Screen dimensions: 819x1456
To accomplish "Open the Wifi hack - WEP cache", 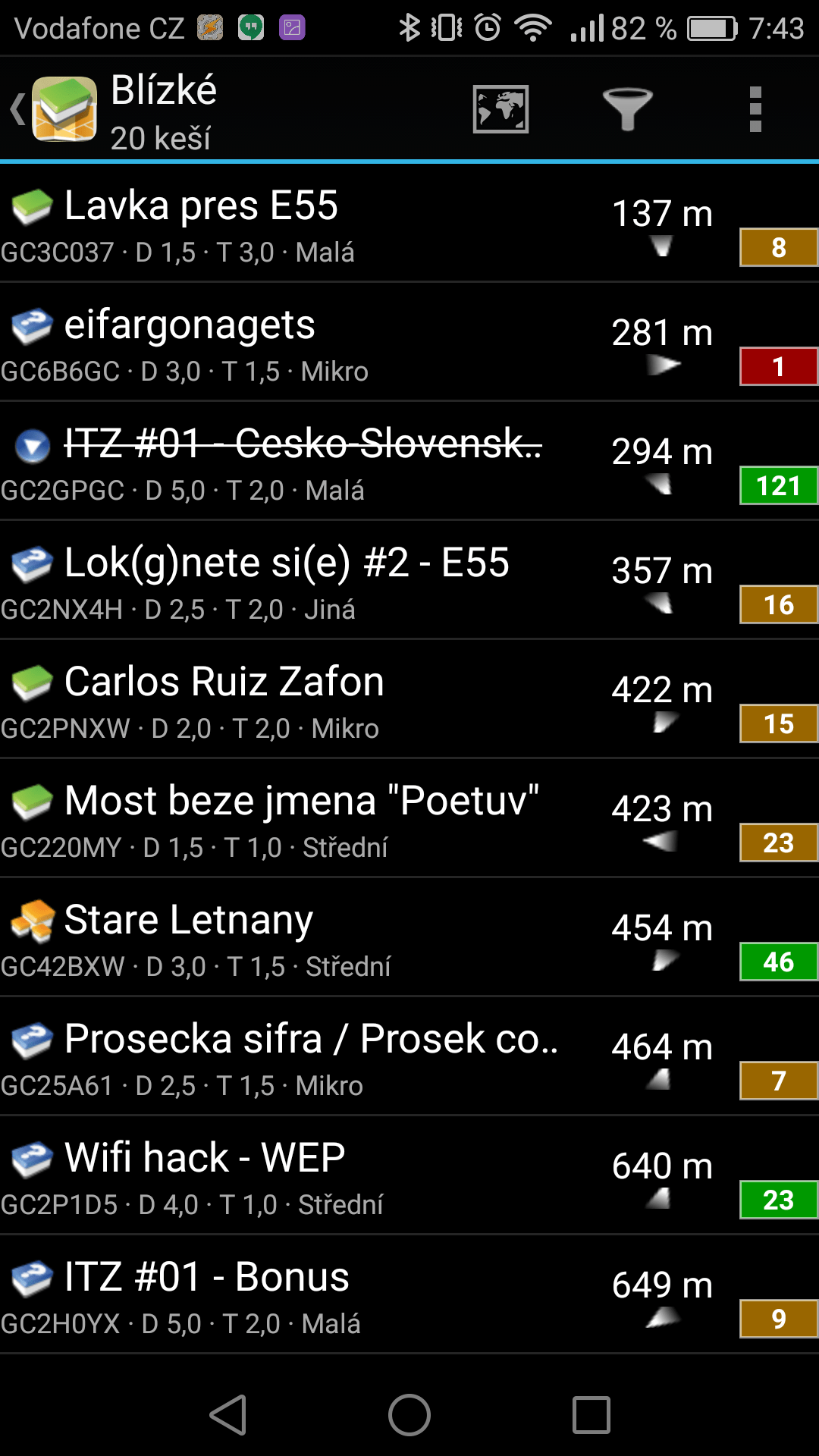I will pyautogui.click(x=409, y=1175).
